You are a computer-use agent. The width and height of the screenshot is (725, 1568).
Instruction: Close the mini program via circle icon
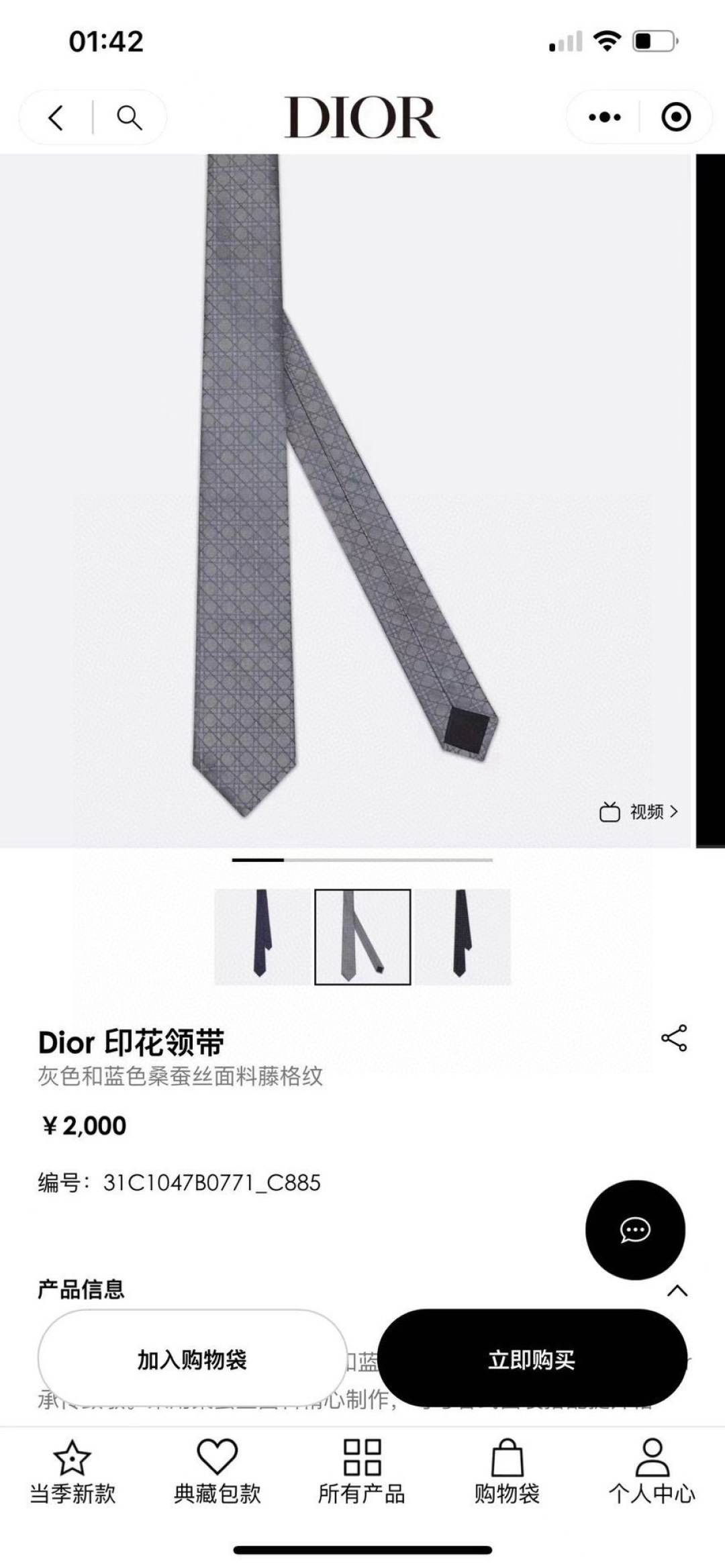point(675,117)
